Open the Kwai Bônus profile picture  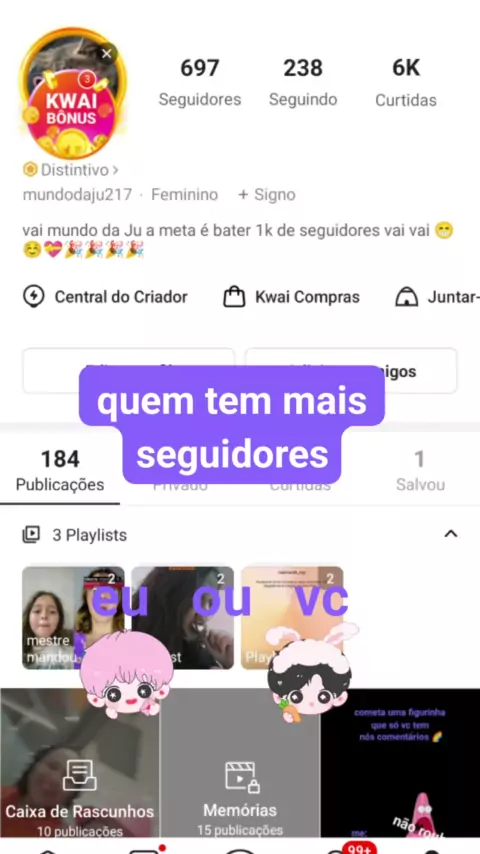click(x=73, y=94)
